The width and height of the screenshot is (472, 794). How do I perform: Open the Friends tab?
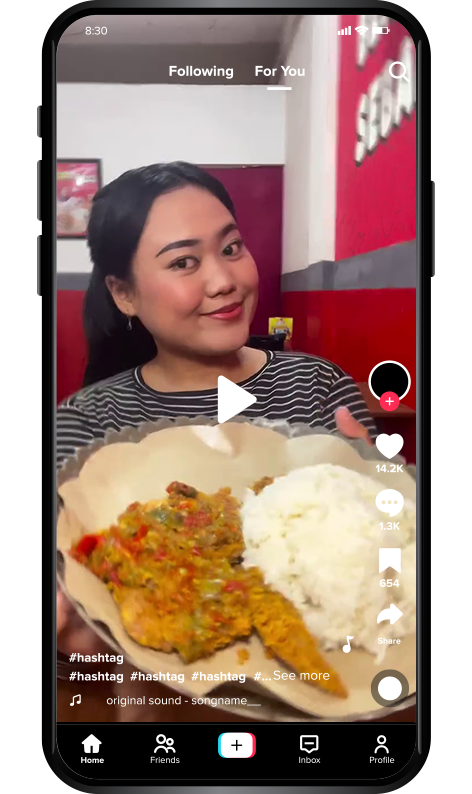coord(165,749)
